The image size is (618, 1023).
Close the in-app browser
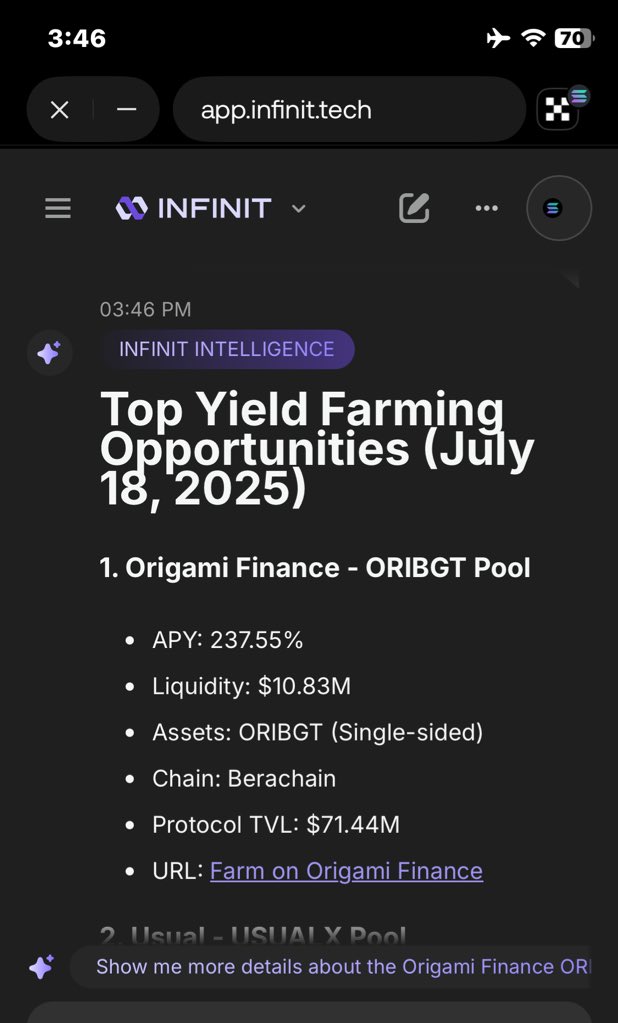click(x=59, y=110)
